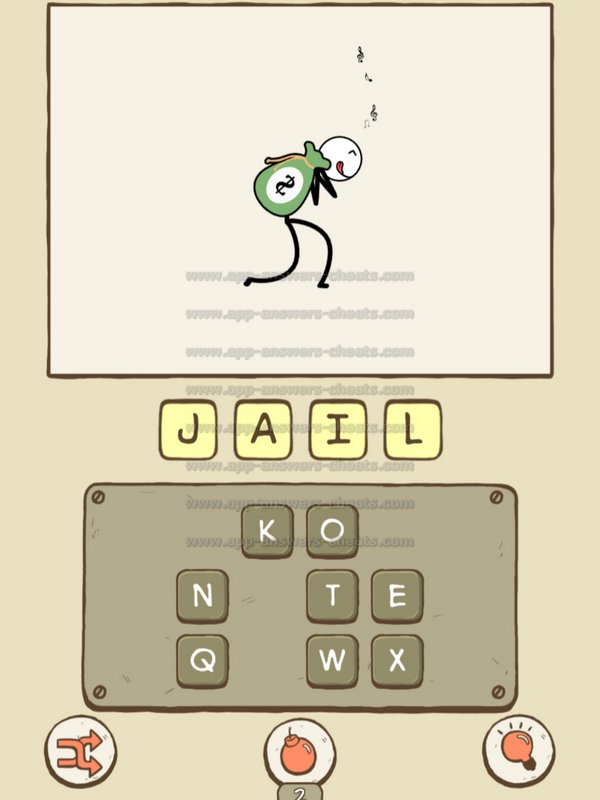Choose the letter T tile
This screenshot has width=600, height=800.
coord(332,596)
